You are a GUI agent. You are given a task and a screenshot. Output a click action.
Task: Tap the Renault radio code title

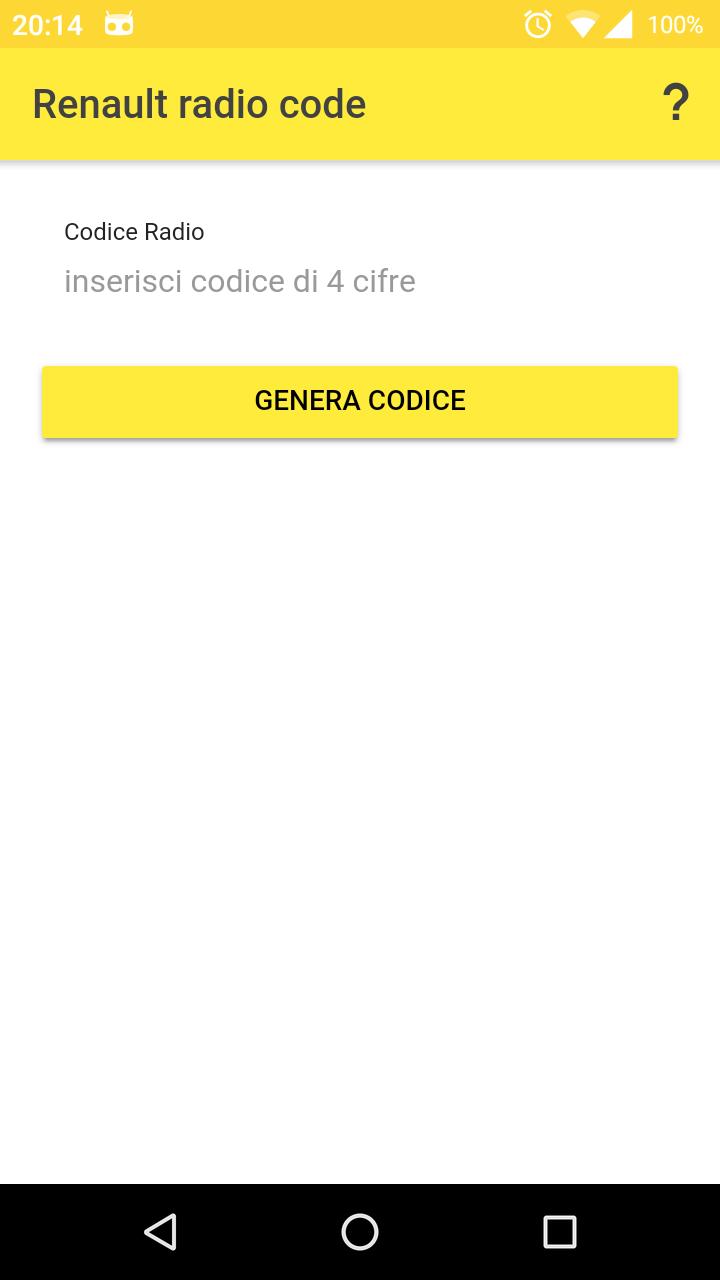tap(199, 103)
